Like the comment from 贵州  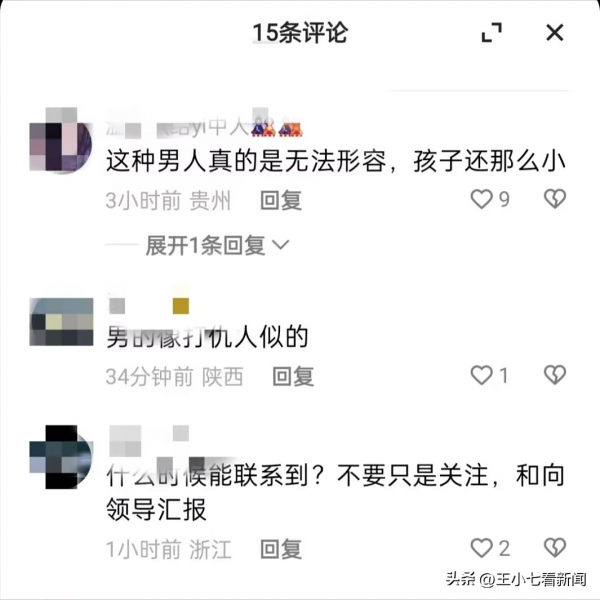click(482, 200)
